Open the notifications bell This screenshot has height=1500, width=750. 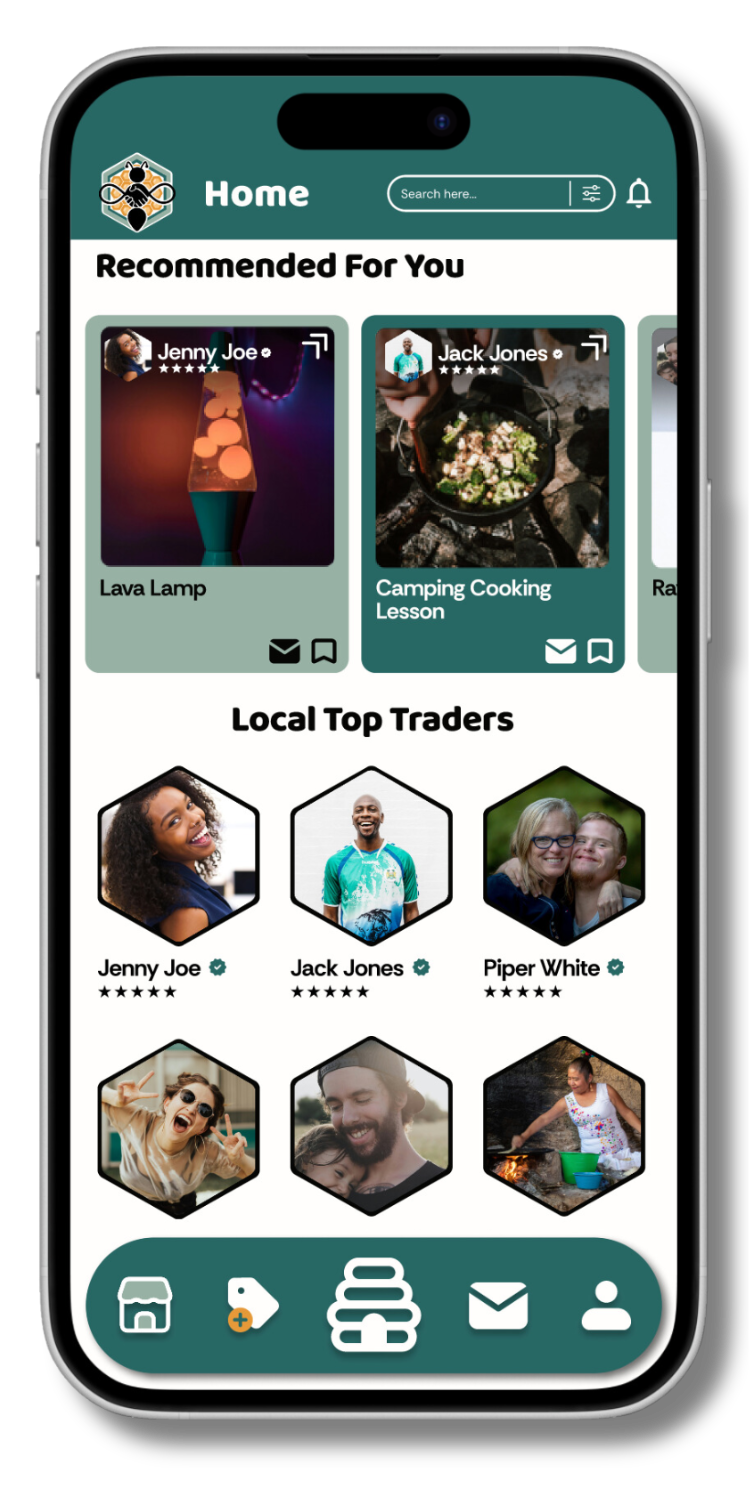(639, 193)
